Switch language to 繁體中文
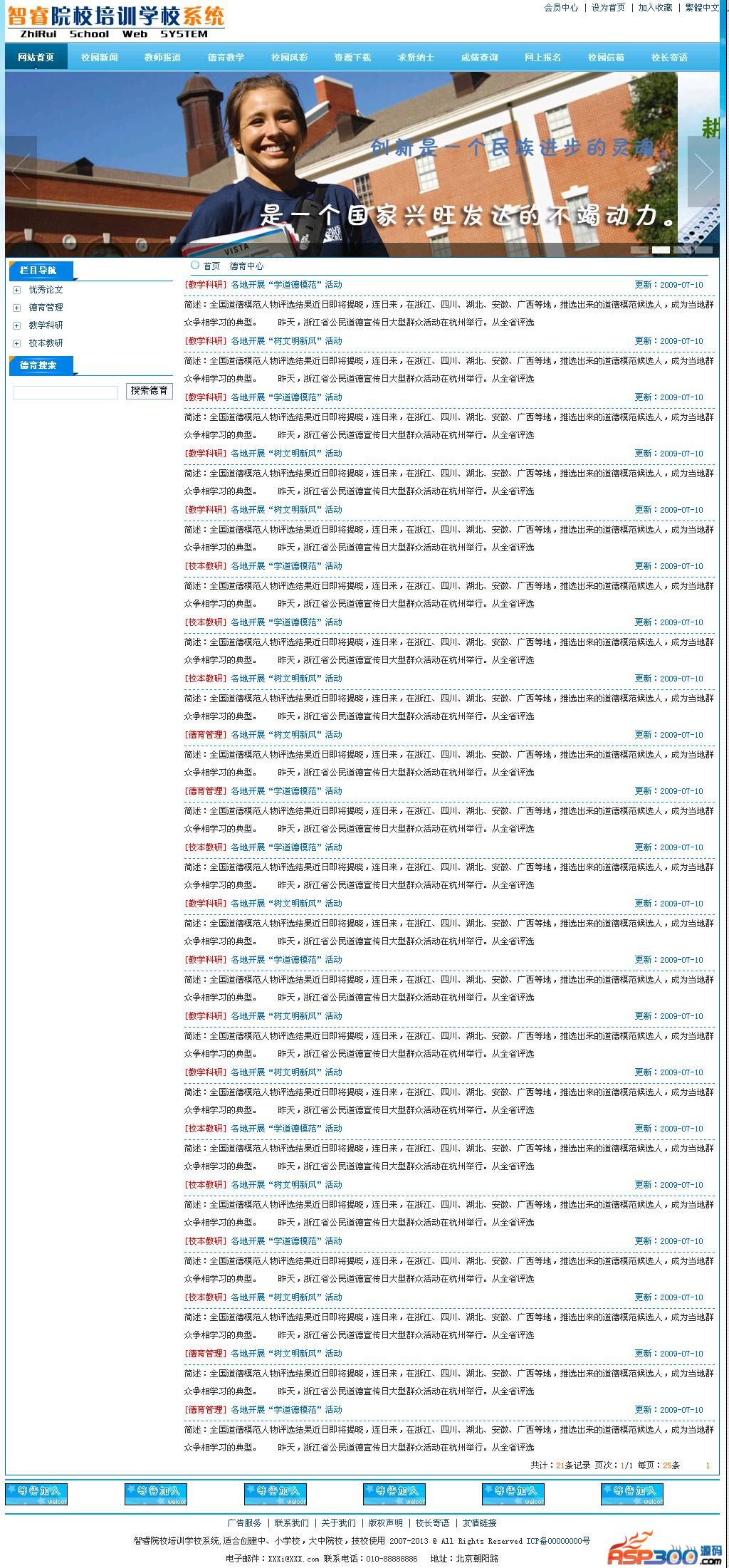729x1568 pixels. click(702, 8)
